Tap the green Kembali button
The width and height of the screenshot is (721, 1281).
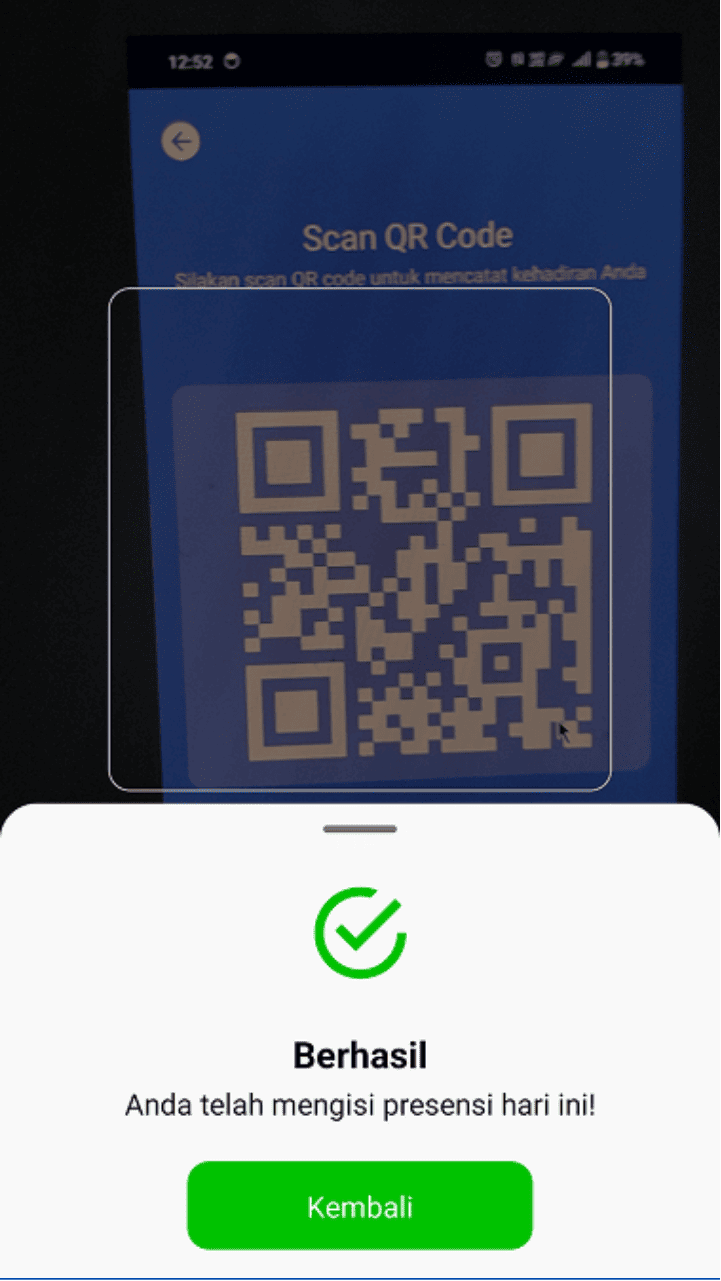pyautogui.click(x=360, y=1206)
